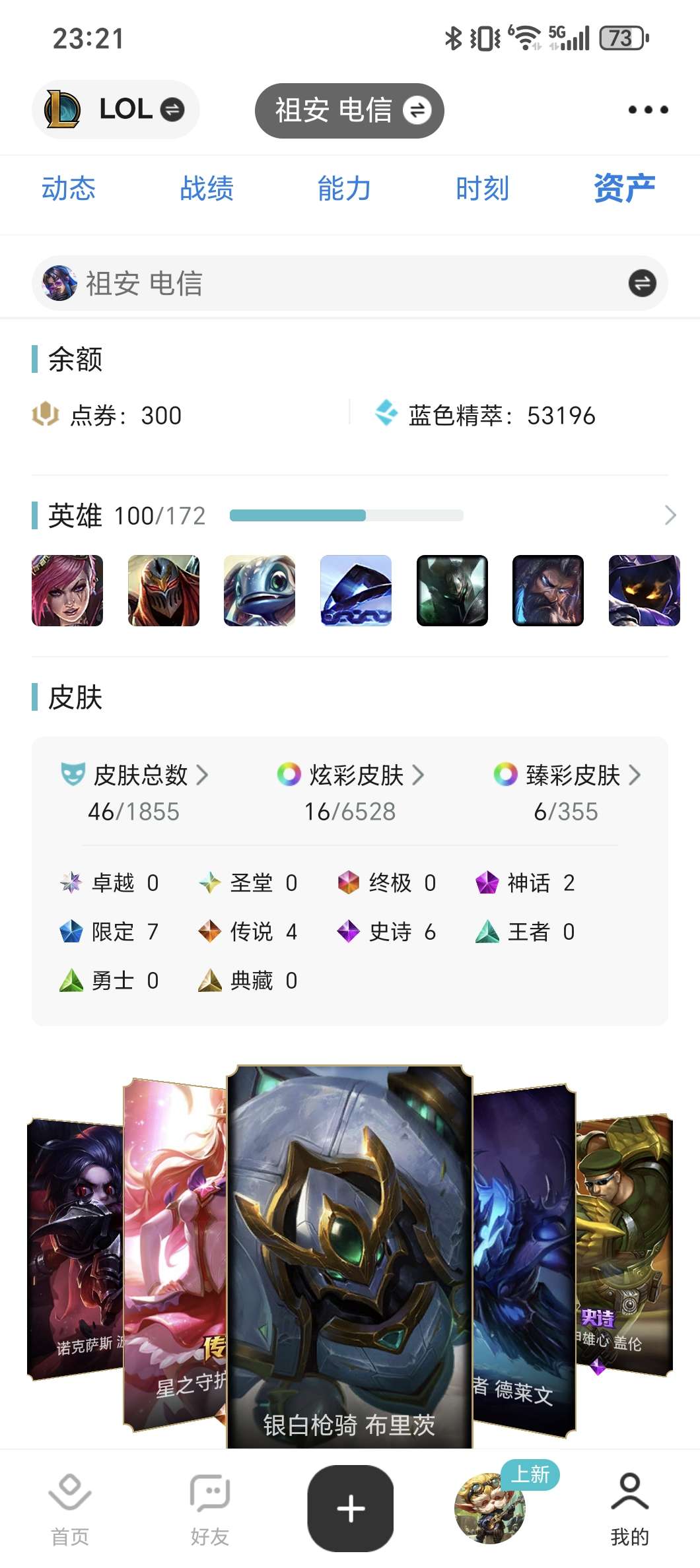
Task: Switch to the 战绩 tab
Action: tap(207, 189)
